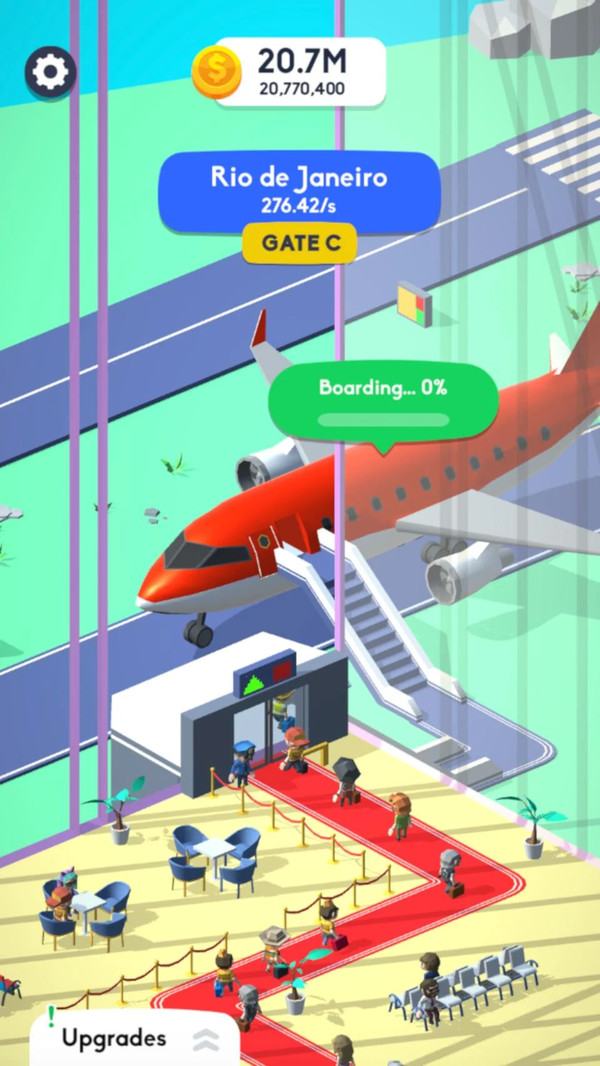The width and height of the screenshot is (600, 1066).
Task: Expand the Upgrades panel
Action: pos(134,1037)
